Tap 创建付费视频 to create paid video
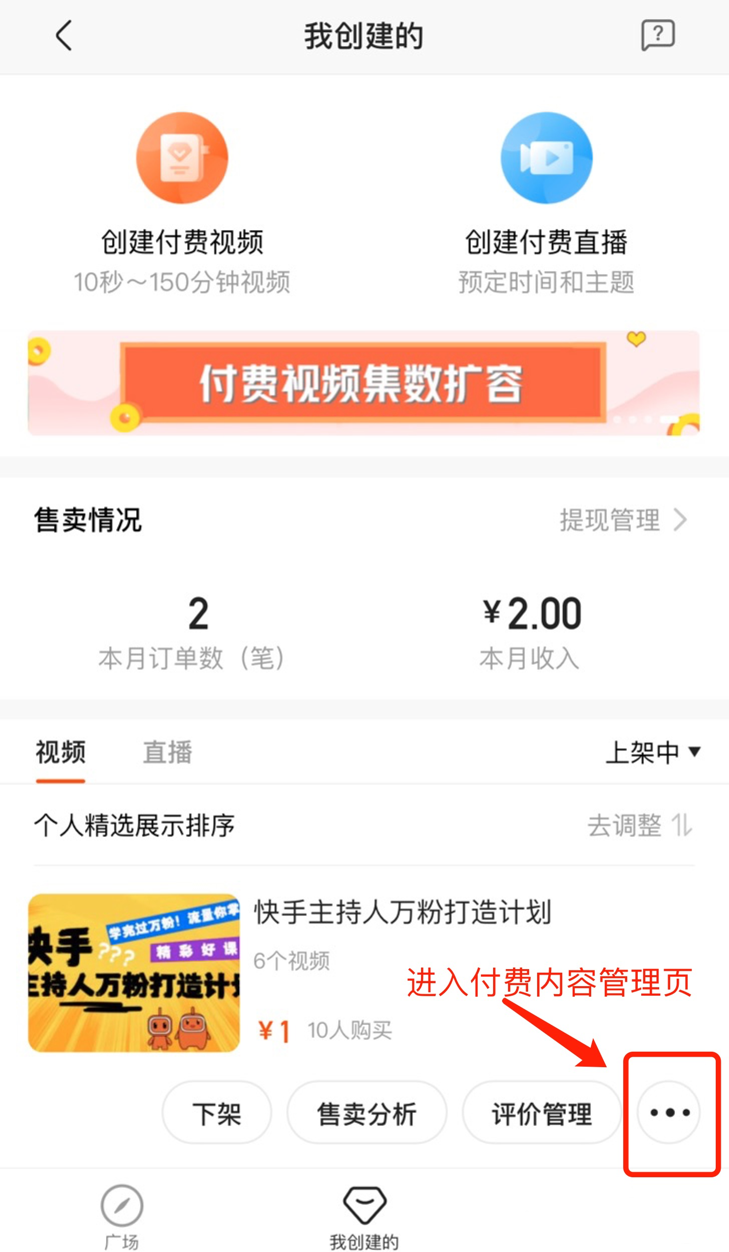The image size is (729, 1252). [x=182, y=201]
